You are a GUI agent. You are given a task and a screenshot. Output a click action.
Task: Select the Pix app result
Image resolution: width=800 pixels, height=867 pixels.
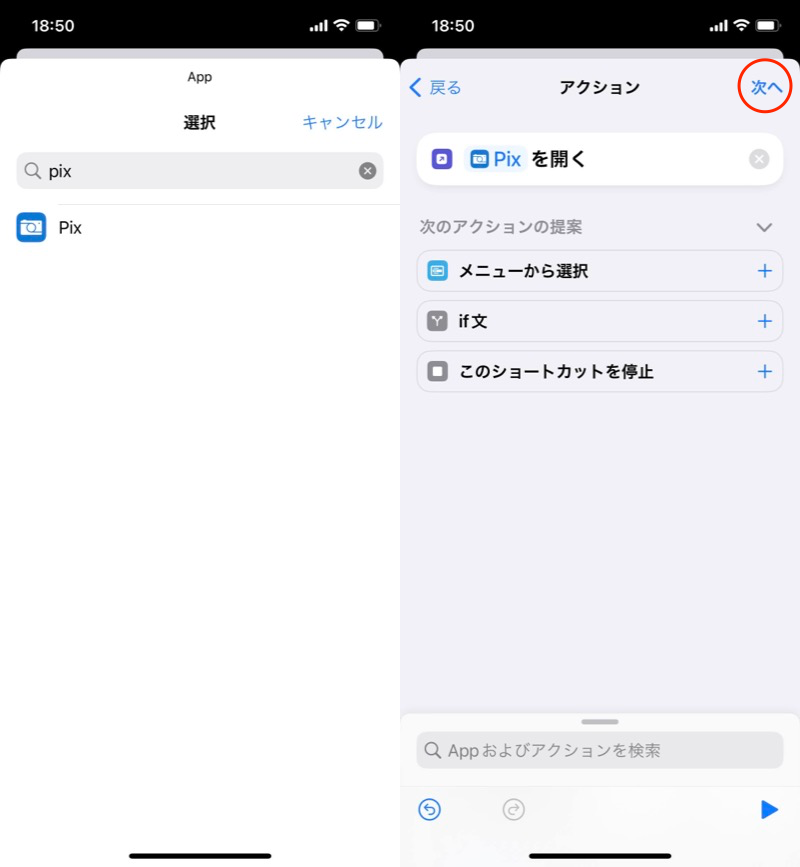tap(70, 228)
